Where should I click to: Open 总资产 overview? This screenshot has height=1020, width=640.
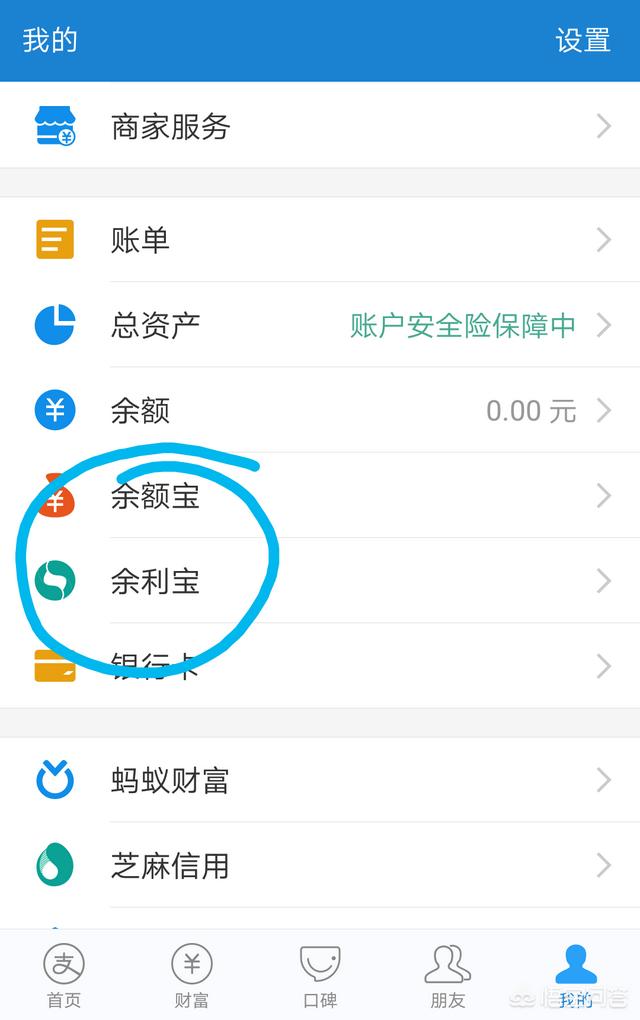point(320,325)
